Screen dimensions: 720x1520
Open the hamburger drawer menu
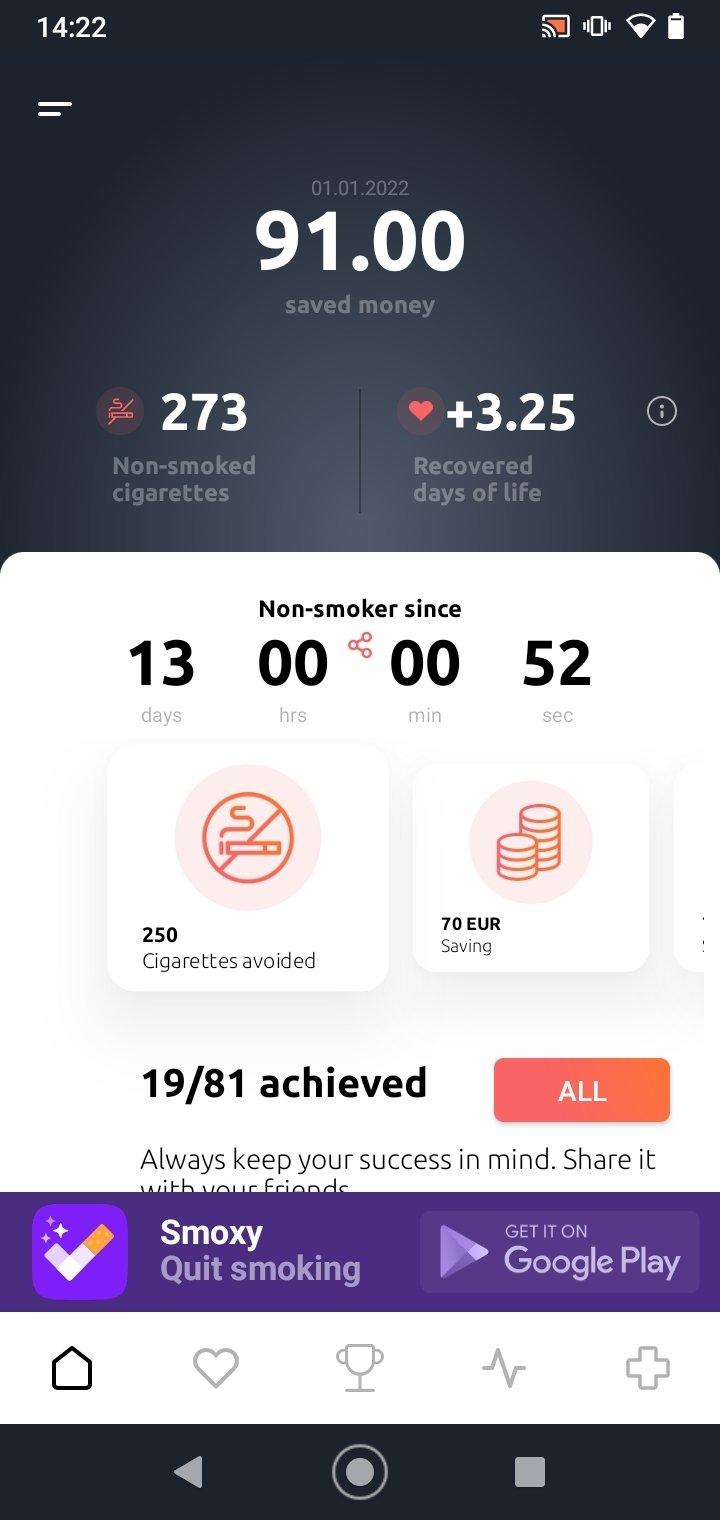pos(55,109)
